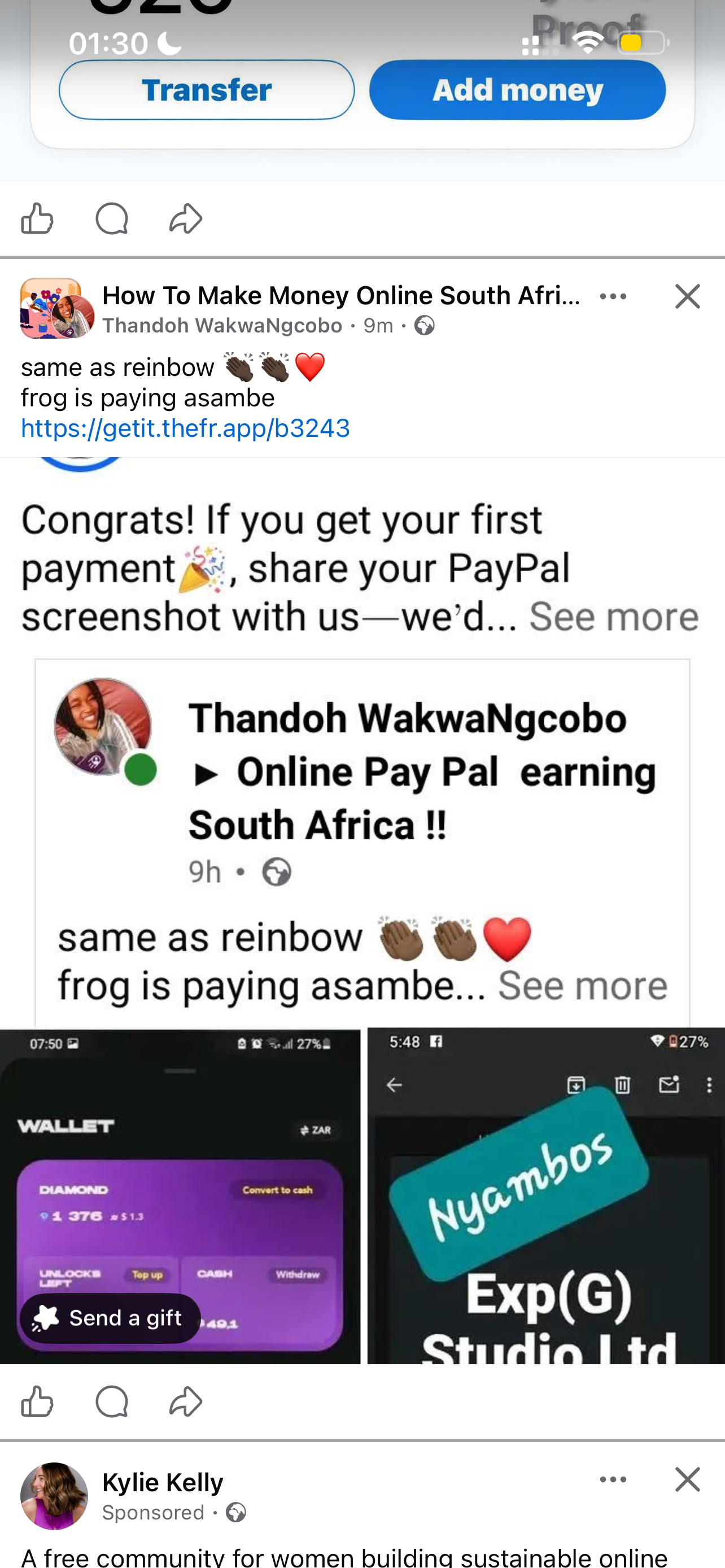Dismiss Kylie Kelly's sponsored post
The width and height of the screenshot is (725, 1568).
[687, 1479]
